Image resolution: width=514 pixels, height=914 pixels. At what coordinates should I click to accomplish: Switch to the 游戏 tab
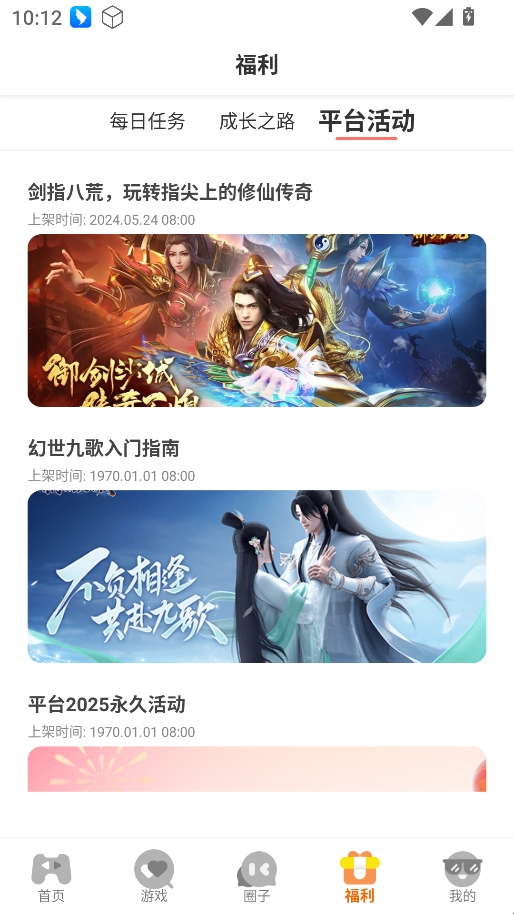[x=154, y=877]
